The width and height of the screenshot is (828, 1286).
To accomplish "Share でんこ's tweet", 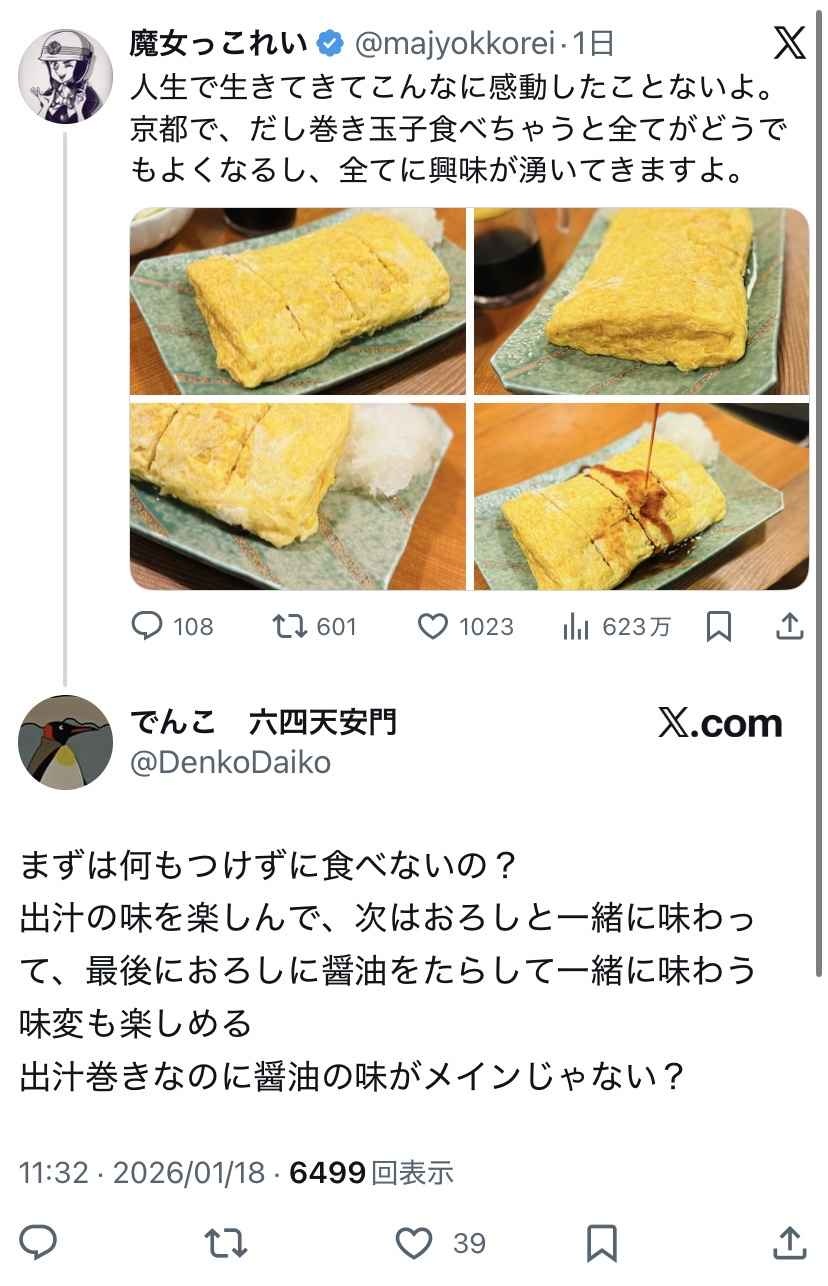I will tap(789, 1243).
